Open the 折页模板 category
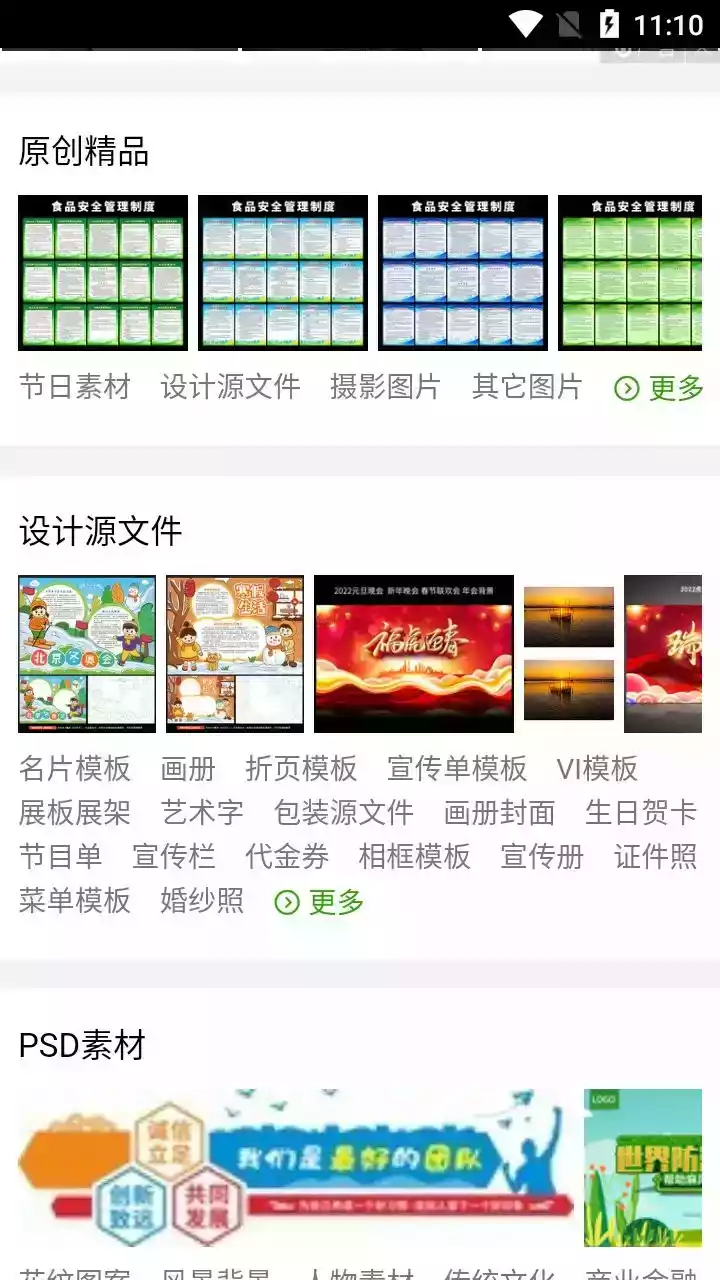720x1280 pixels. pyautogui.click(x=301, y=768)
